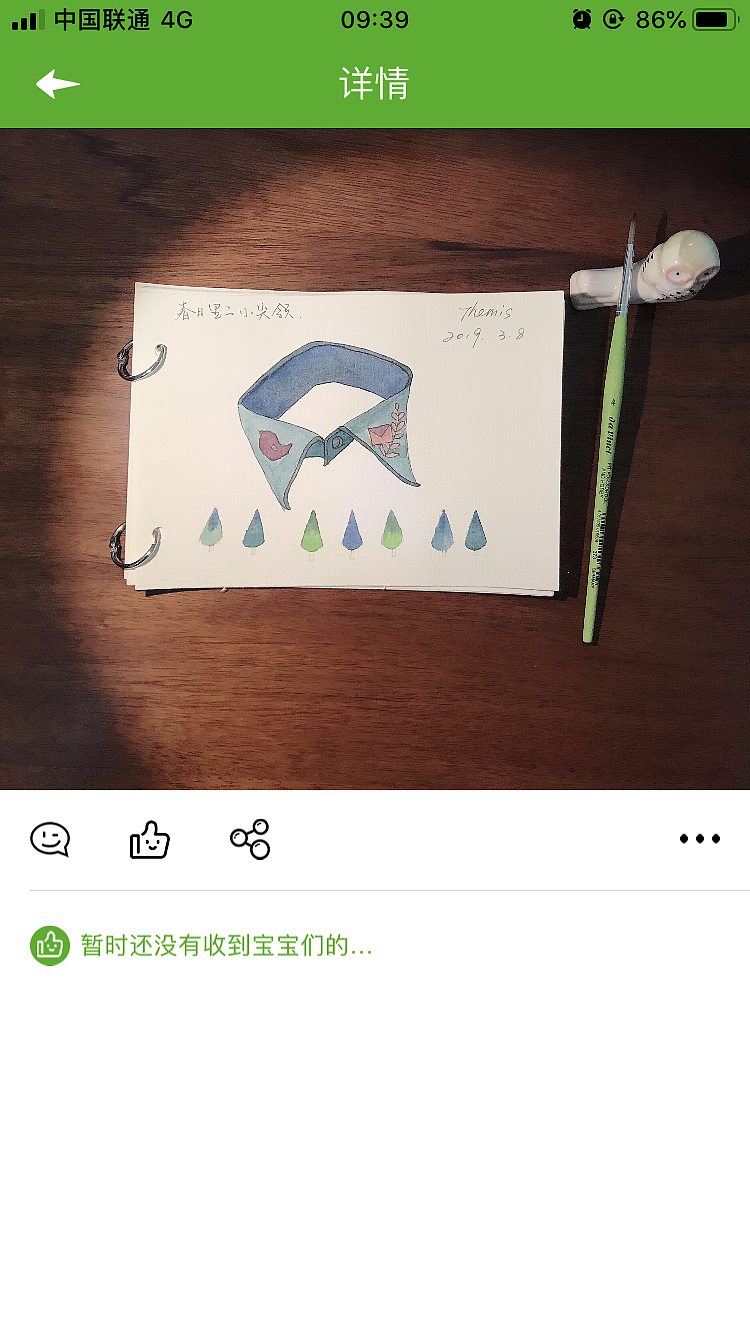Toggle like on this artwork post
This screenshot has width=750, height=1334.
coord(149,840)
